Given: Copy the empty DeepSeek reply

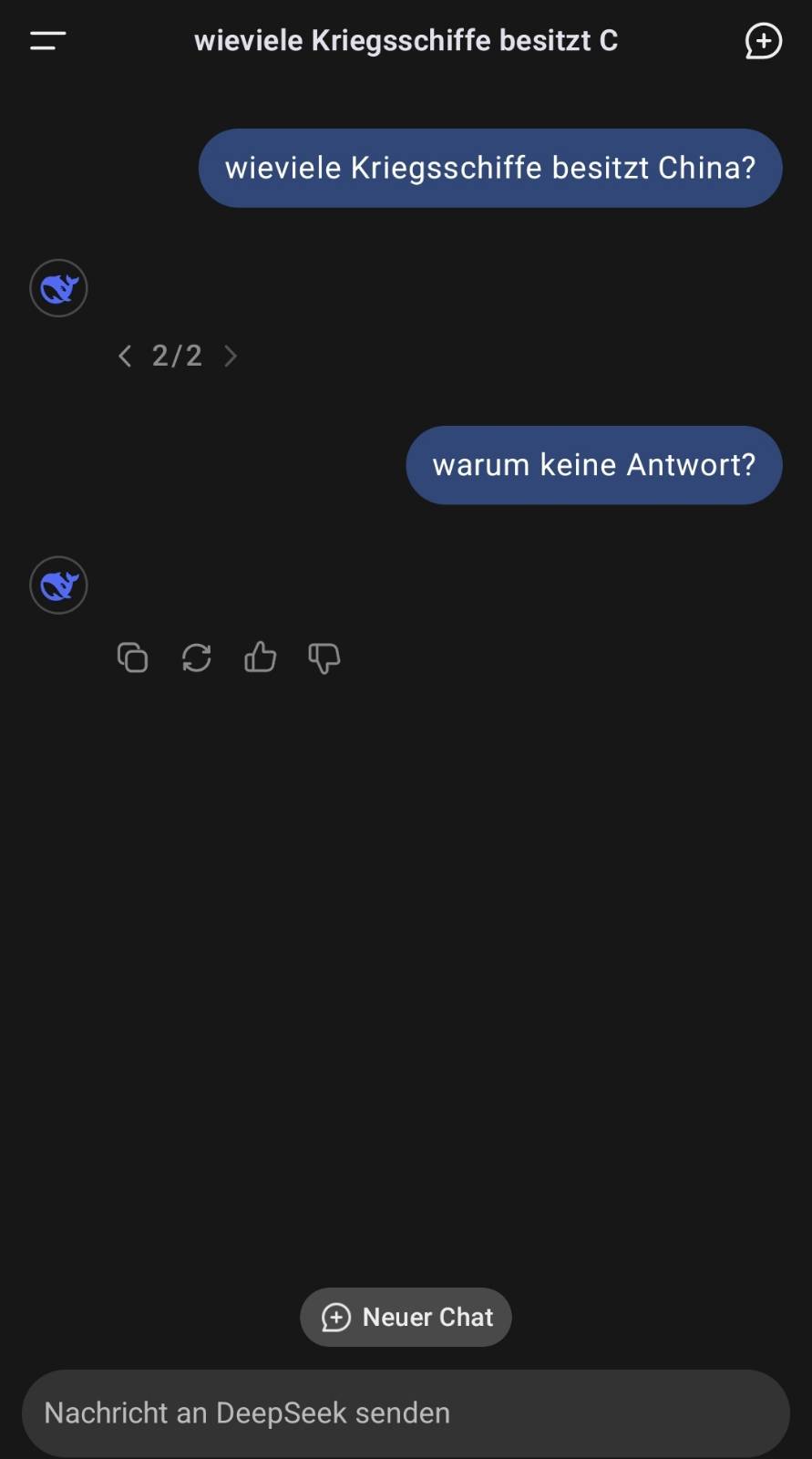Looking at the screenshot, I should [132, 657].
